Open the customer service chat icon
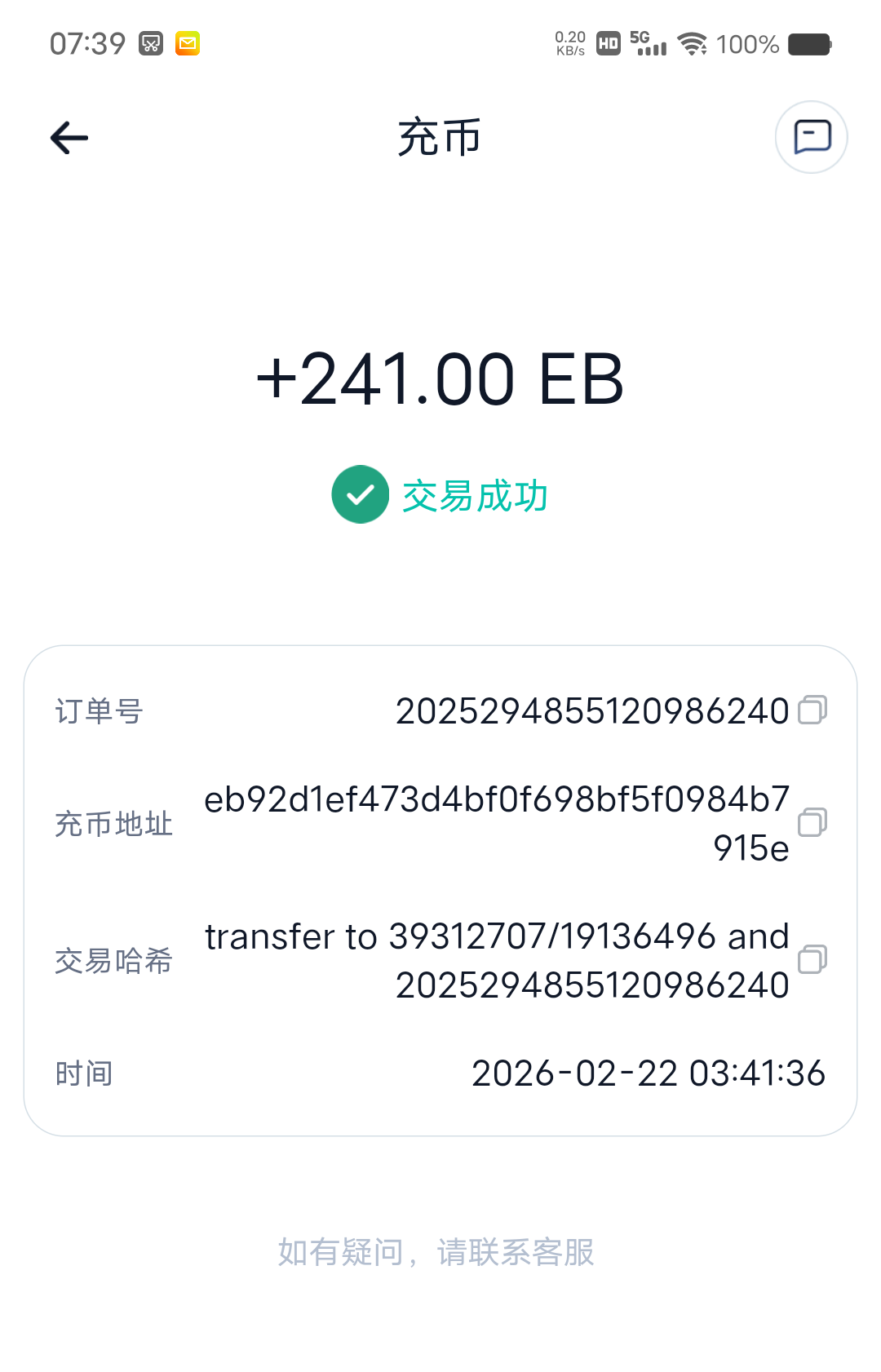The width and height of the screenshot is (881, 1372). 812,137
